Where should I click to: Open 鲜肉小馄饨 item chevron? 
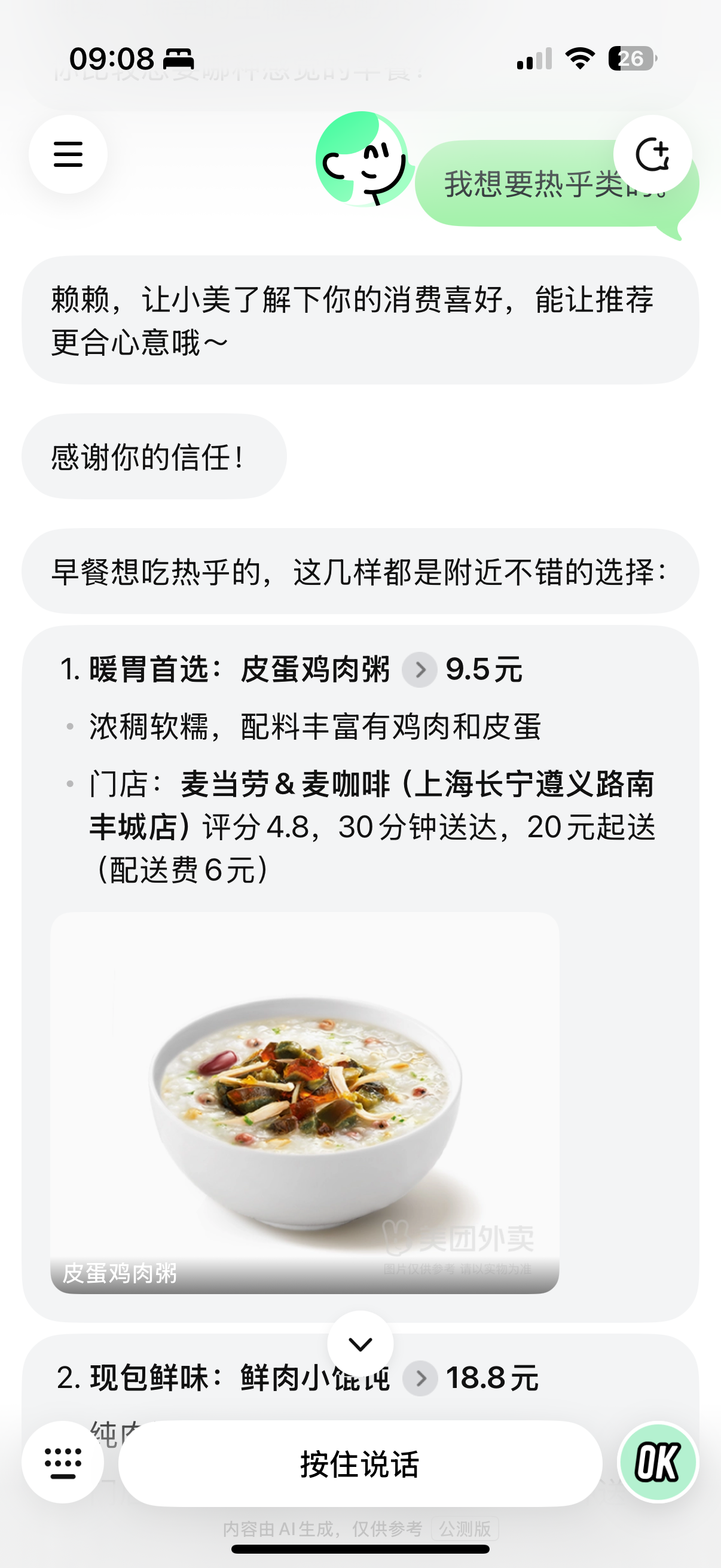pyautogui.click(x=420, y=1378)
